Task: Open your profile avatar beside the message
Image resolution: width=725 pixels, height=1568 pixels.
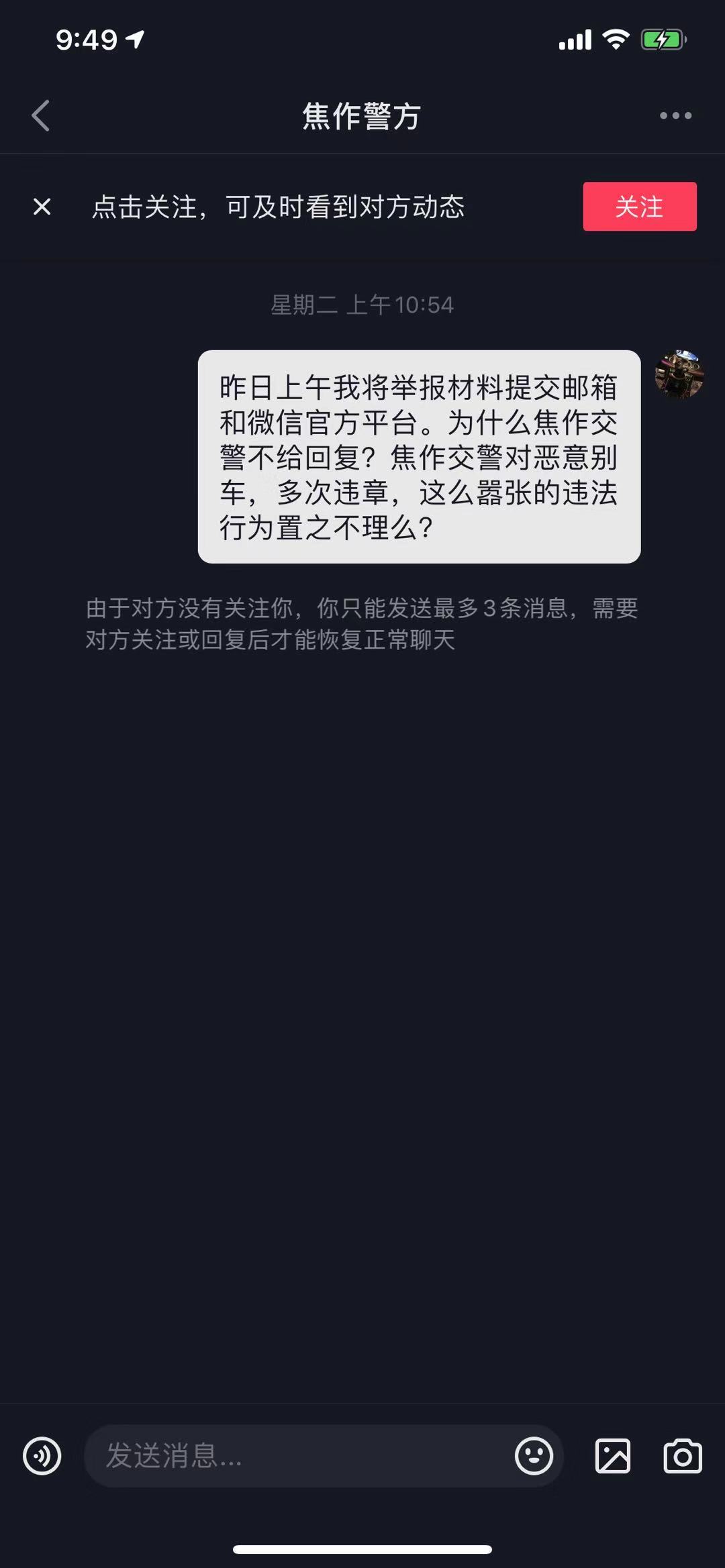Action: click(x=679, y=374)
